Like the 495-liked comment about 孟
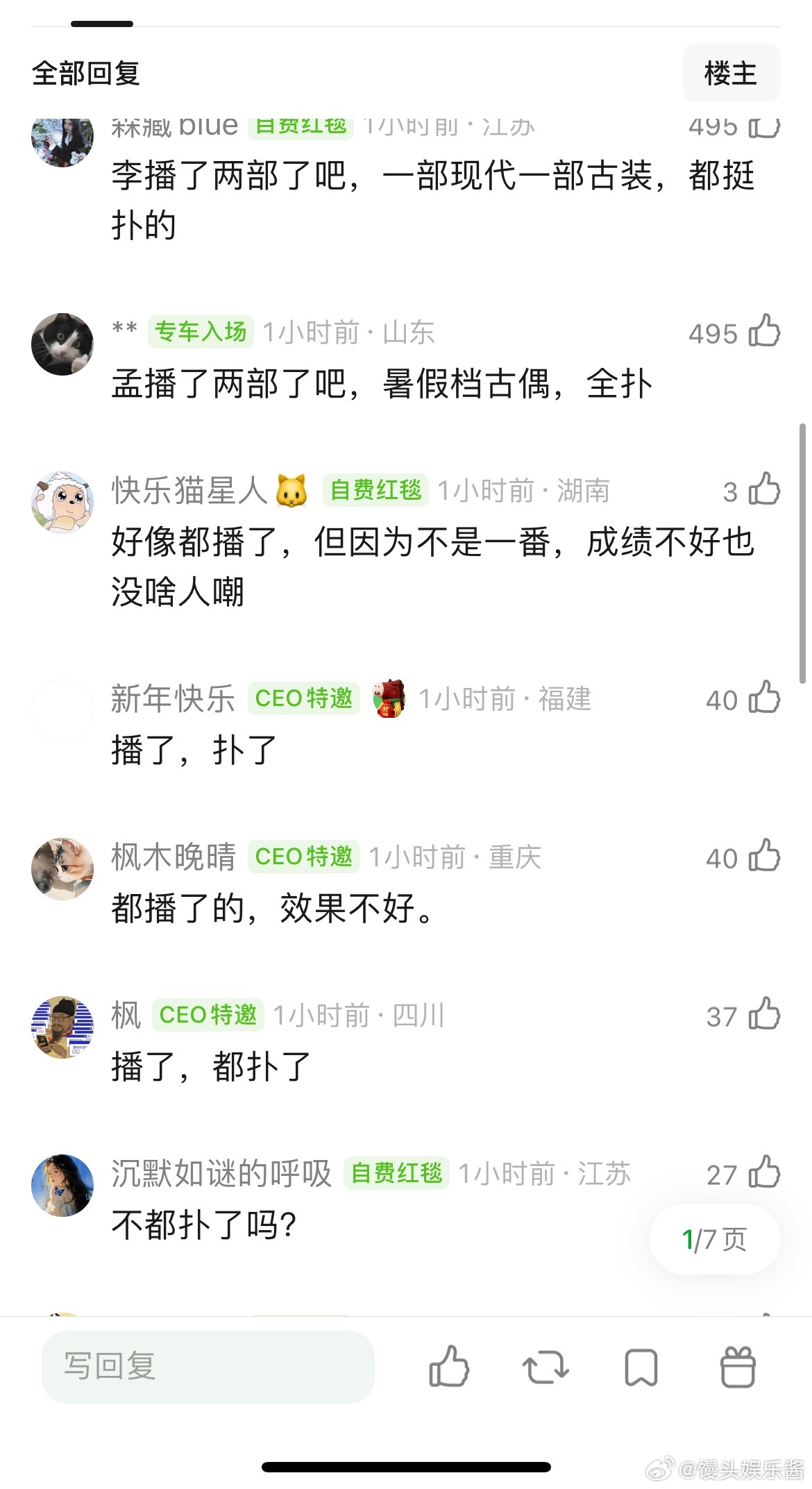 point(765,333)
